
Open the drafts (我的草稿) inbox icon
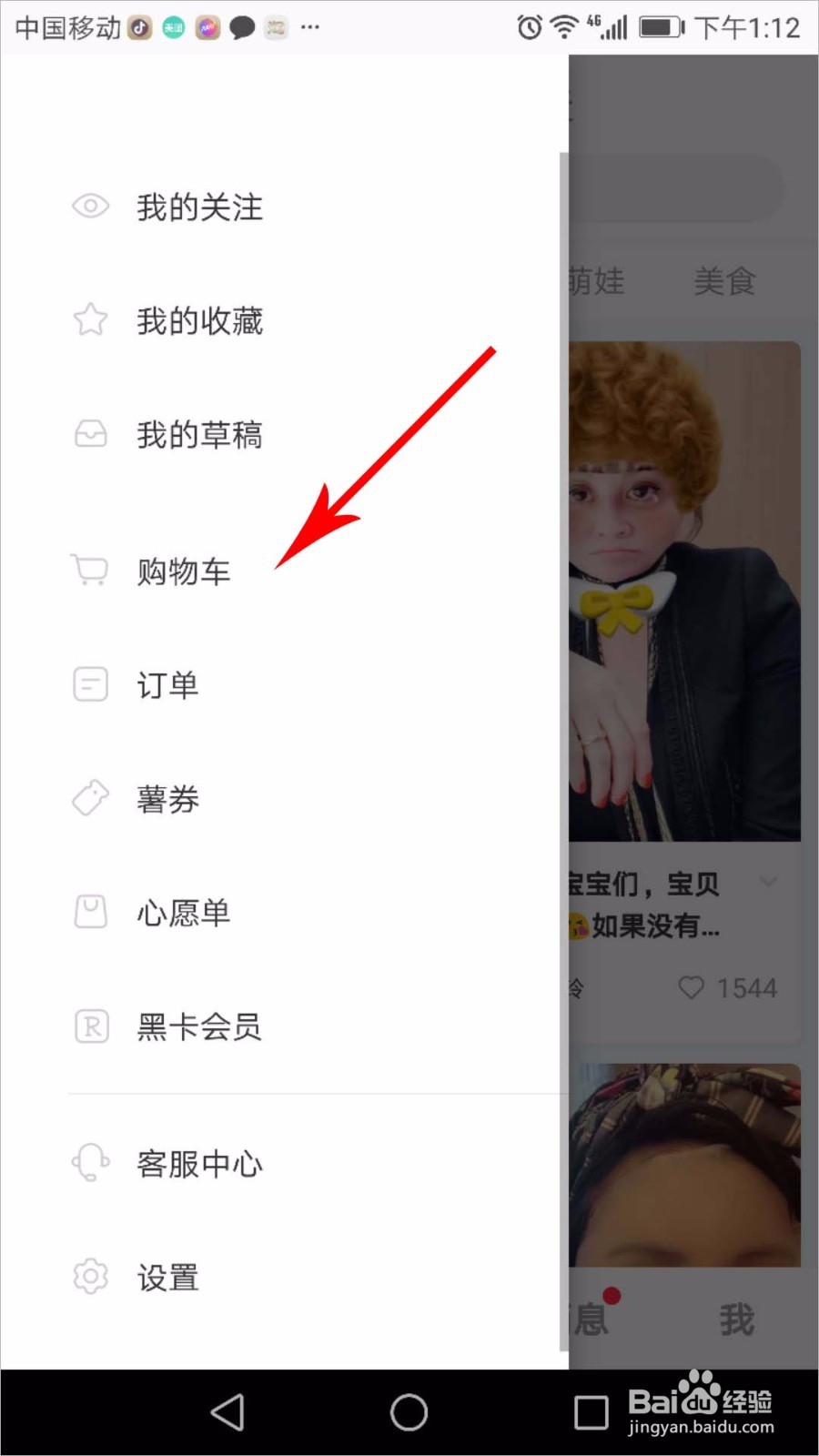[x=88, y=434]
